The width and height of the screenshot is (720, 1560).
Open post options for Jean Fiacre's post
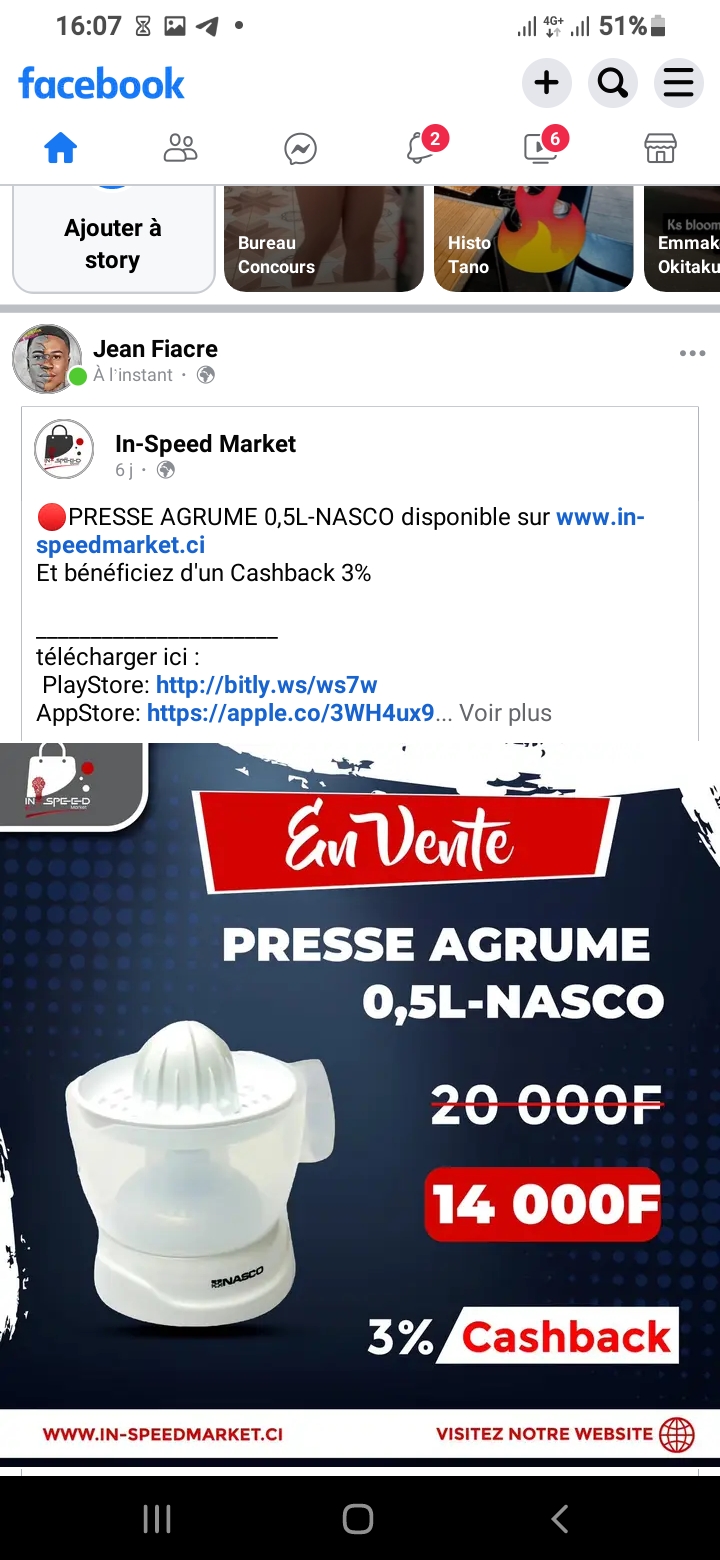pyautogui.click(x=692, y=353)
